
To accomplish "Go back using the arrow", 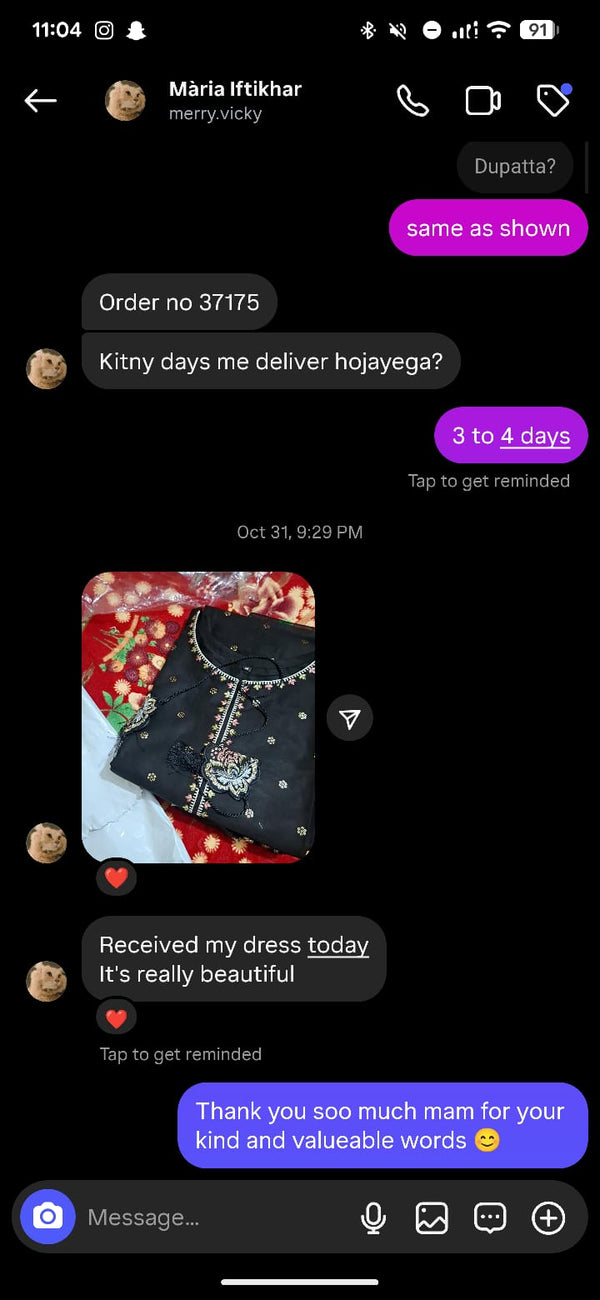I will (40, 100).
